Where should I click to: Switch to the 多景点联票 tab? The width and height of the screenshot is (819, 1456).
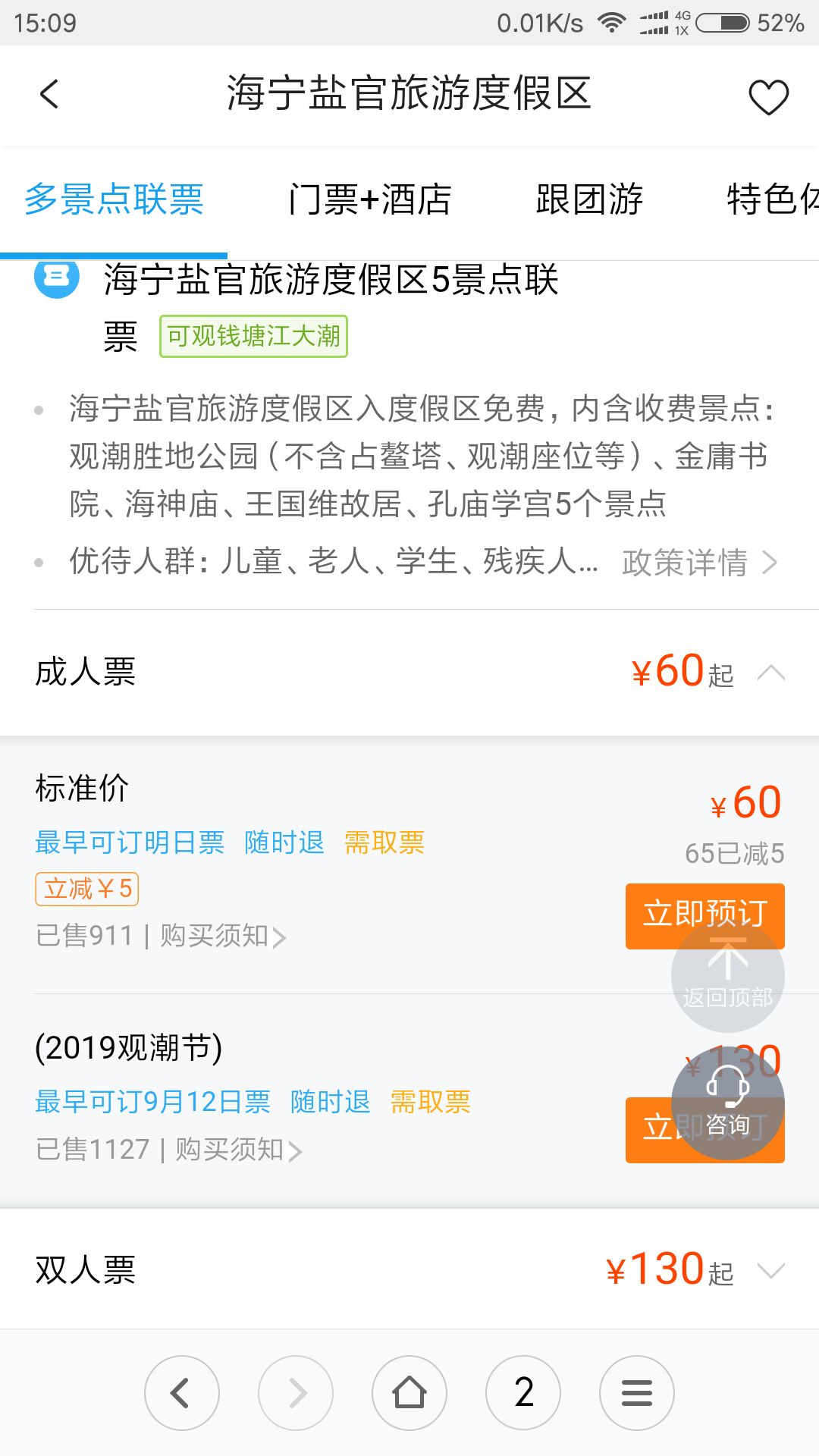114,200
